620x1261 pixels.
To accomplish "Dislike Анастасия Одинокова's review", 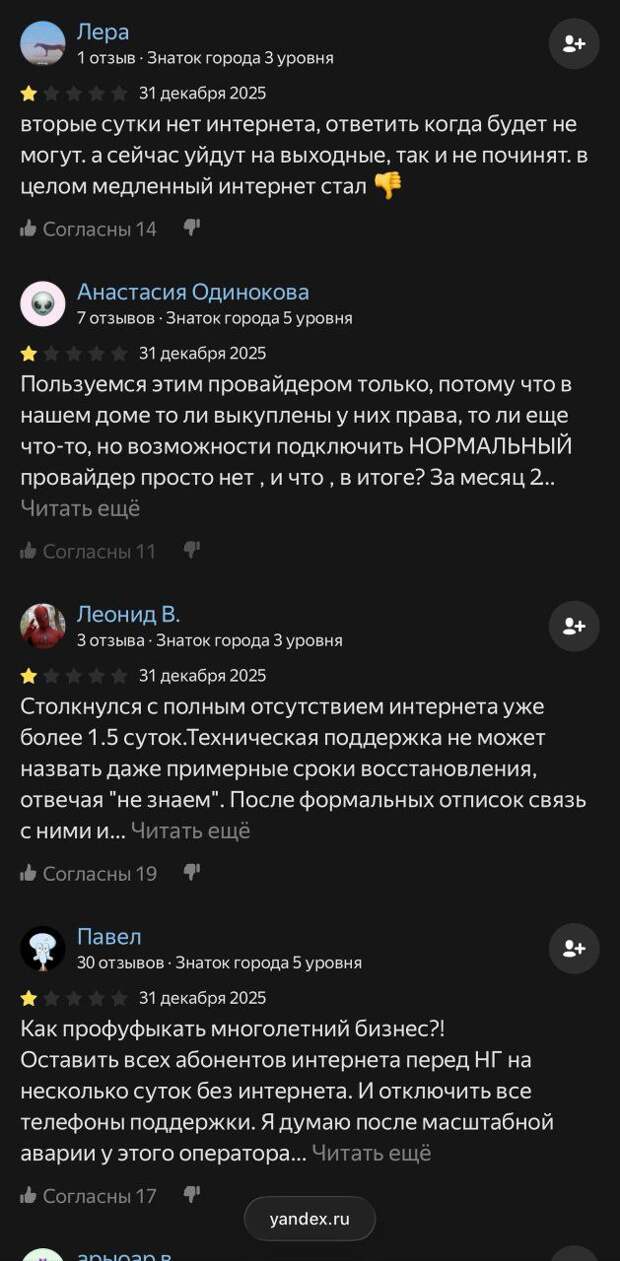I will point(192,550).
